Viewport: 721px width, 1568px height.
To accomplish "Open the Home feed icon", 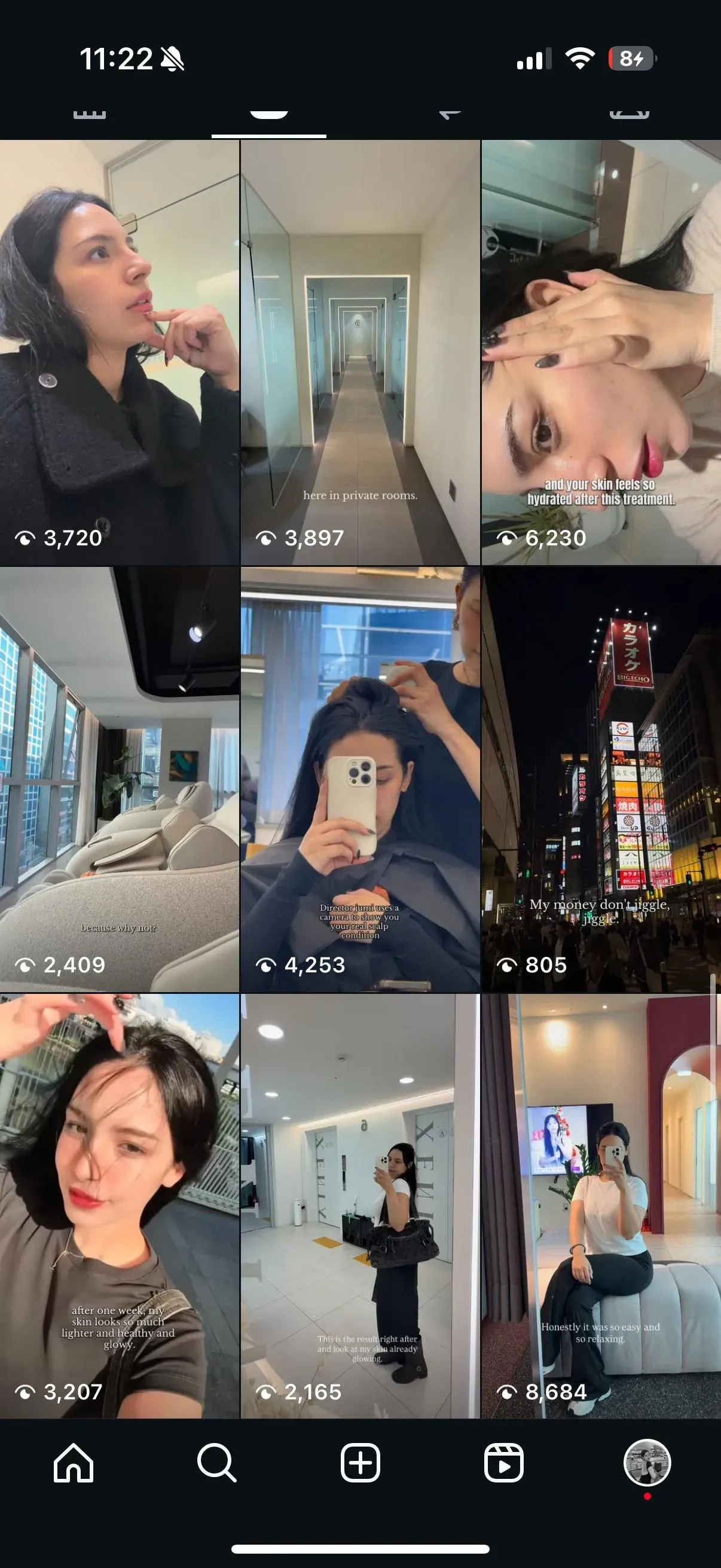I will point(72,1463).
